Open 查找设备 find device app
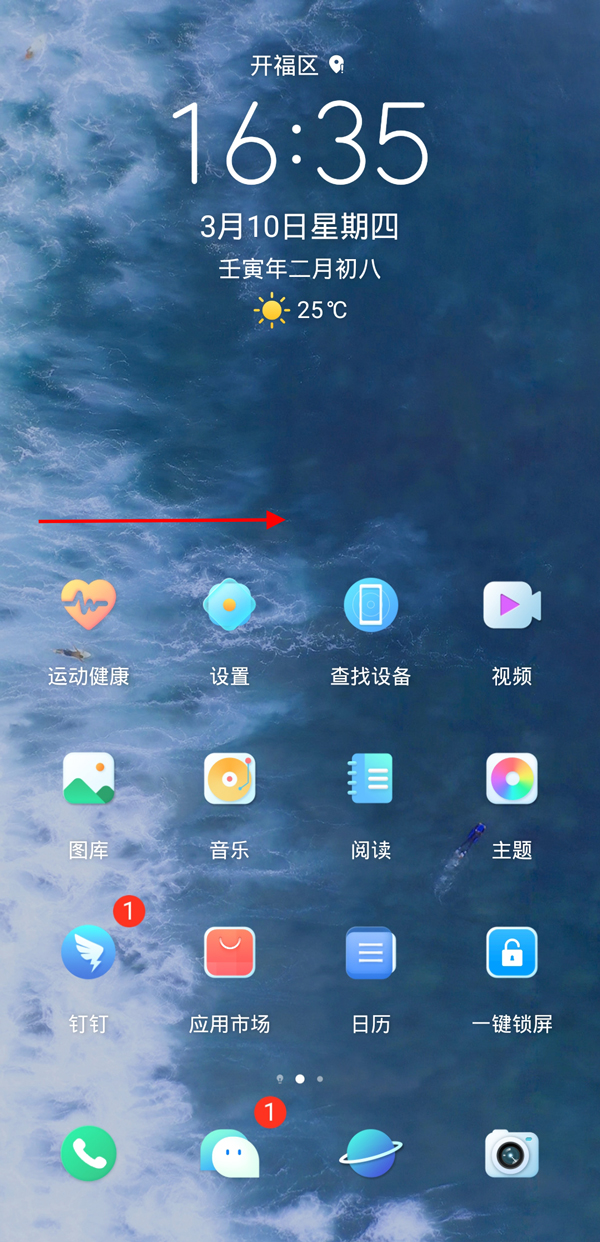 (371, 606)
